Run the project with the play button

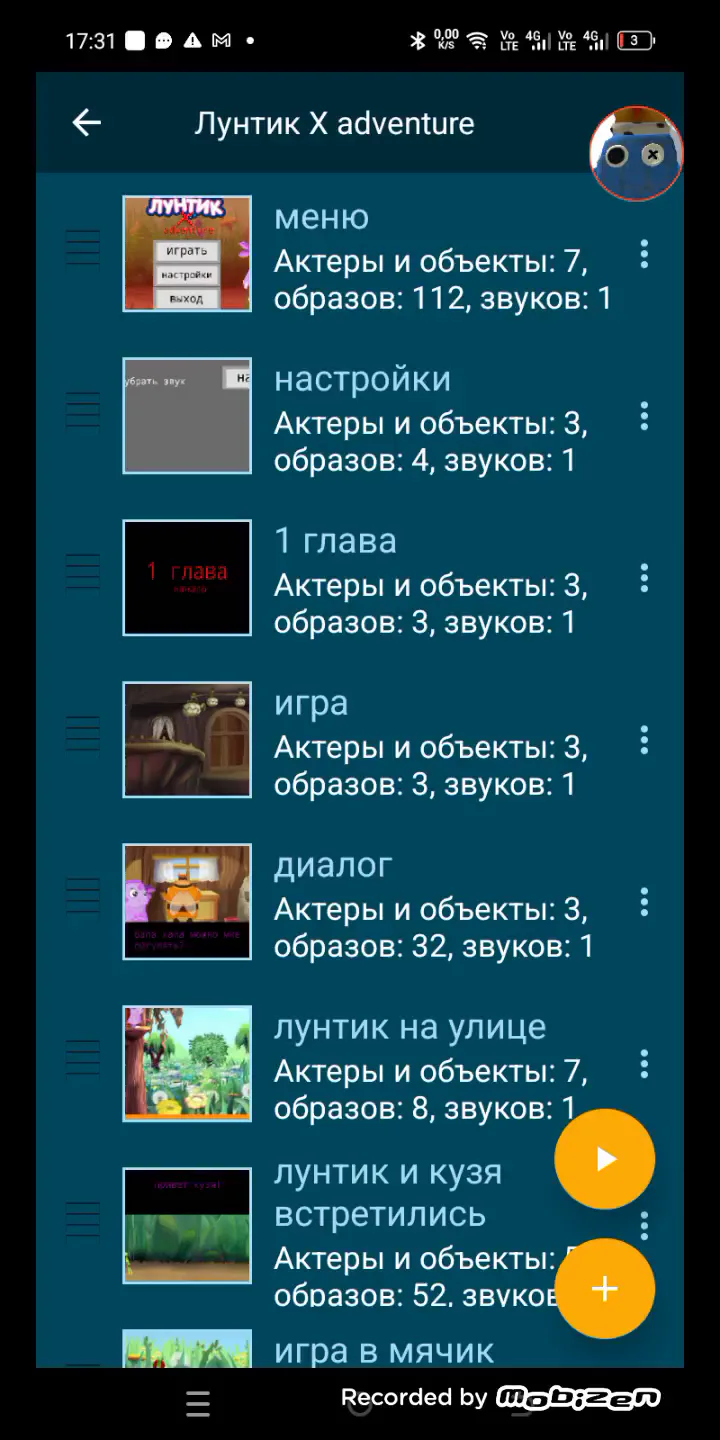click(605, 1159)
